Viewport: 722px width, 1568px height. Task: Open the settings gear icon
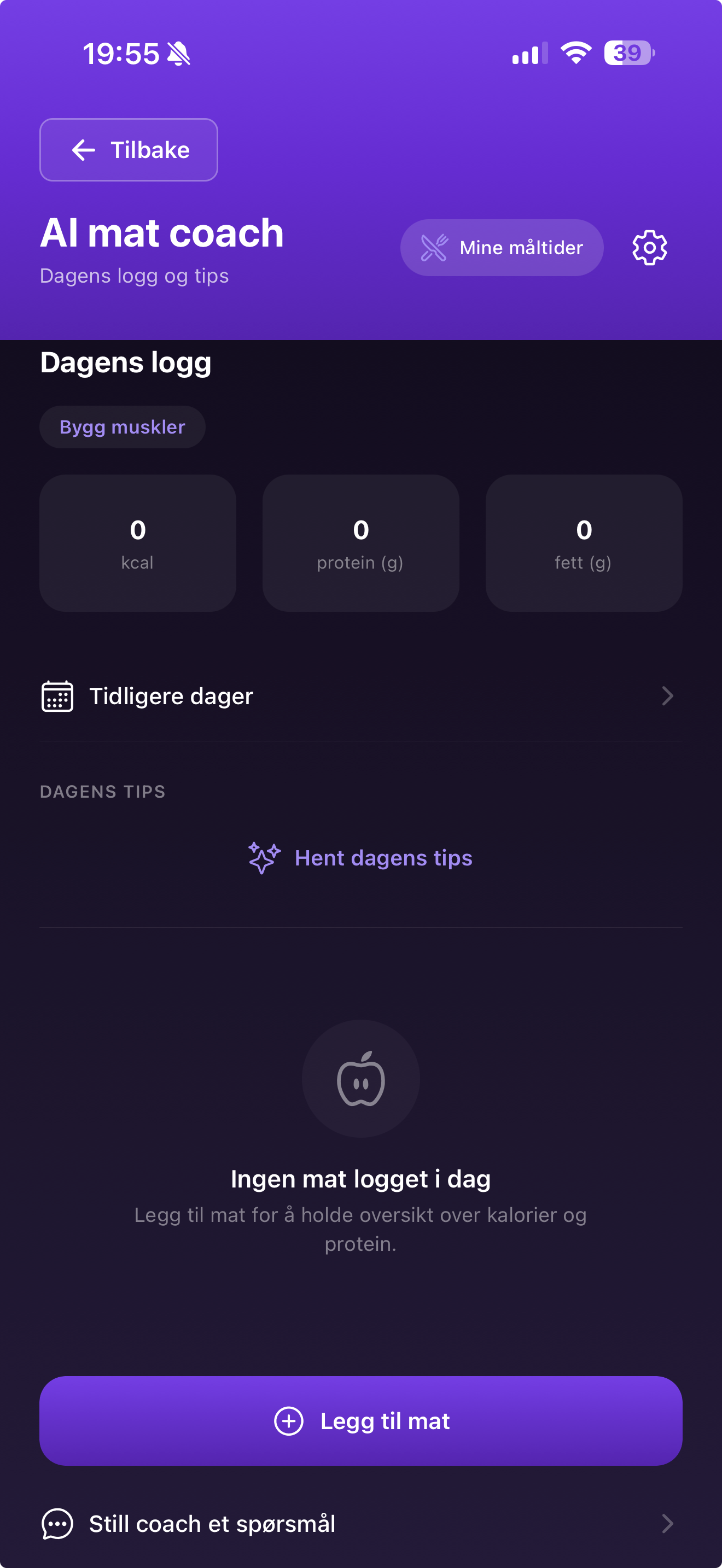(649, 248)
